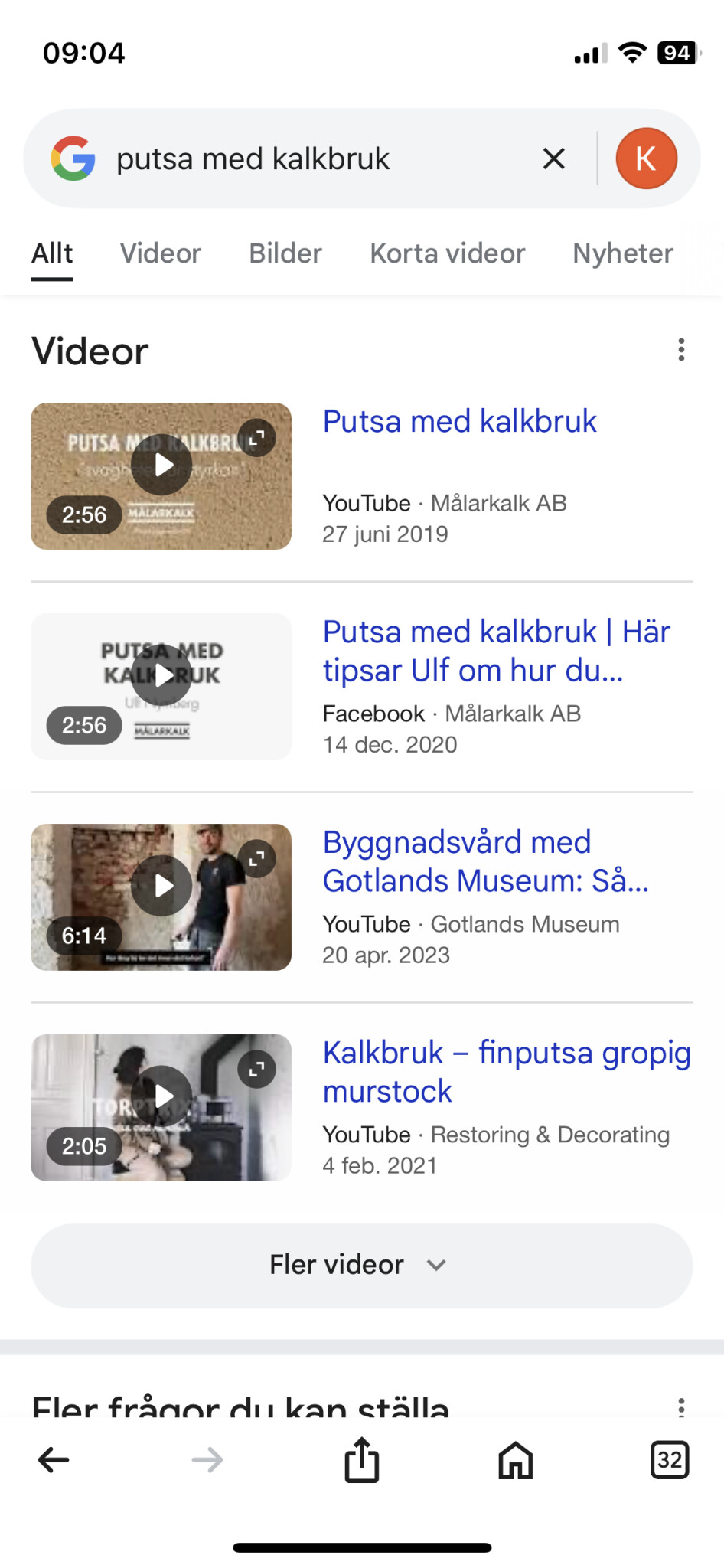Viewport: 724px width, 1568px height.
Task: Switch to the Nyheter tab
Action: pyautogui.click(x=622, y=253)
